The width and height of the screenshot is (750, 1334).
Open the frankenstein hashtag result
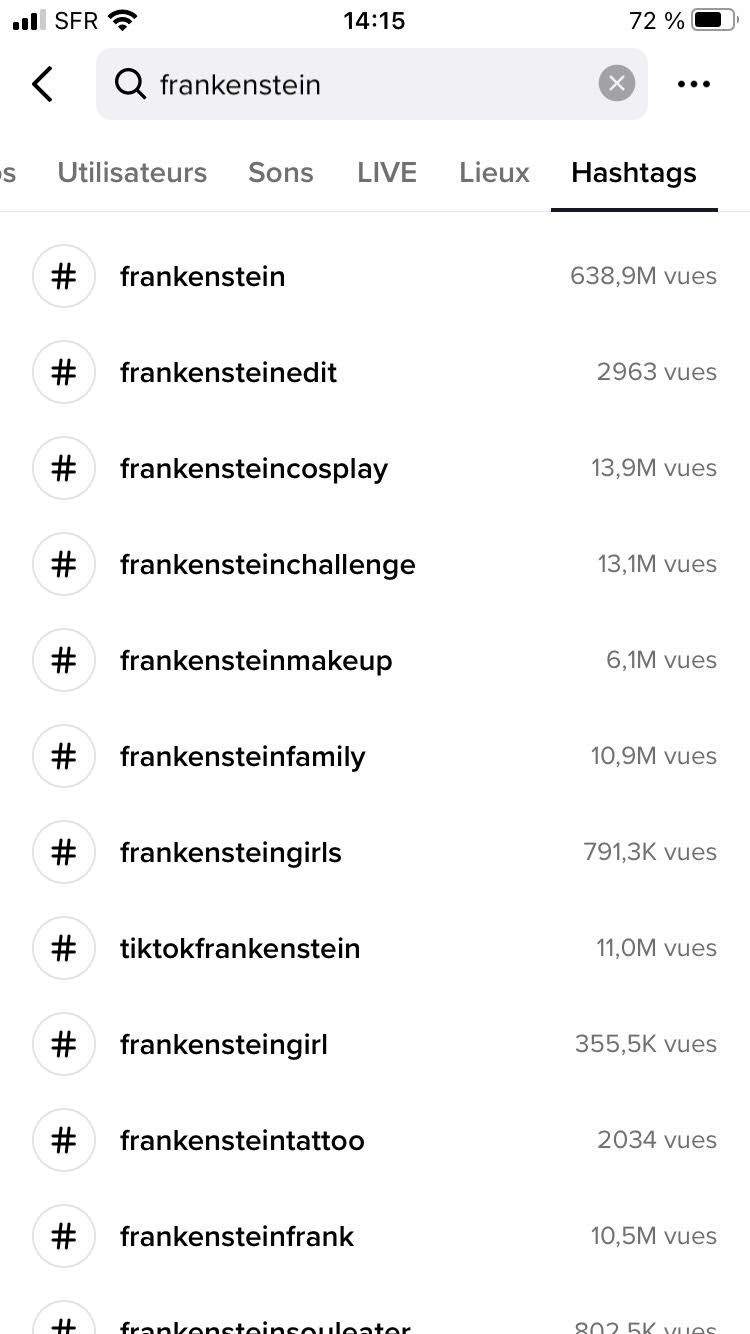click(202, 276)
